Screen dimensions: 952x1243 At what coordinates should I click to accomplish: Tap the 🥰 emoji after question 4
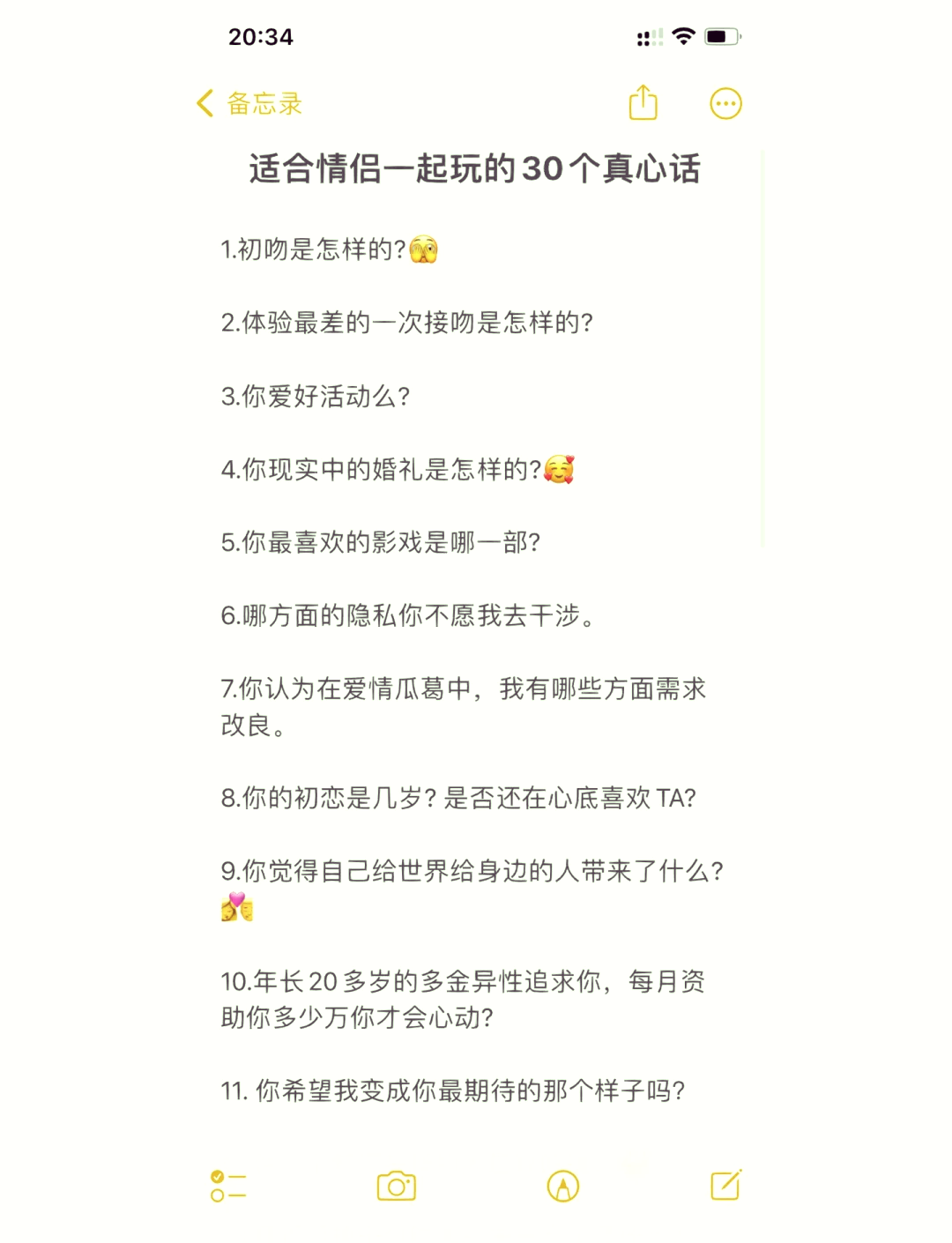562,472
